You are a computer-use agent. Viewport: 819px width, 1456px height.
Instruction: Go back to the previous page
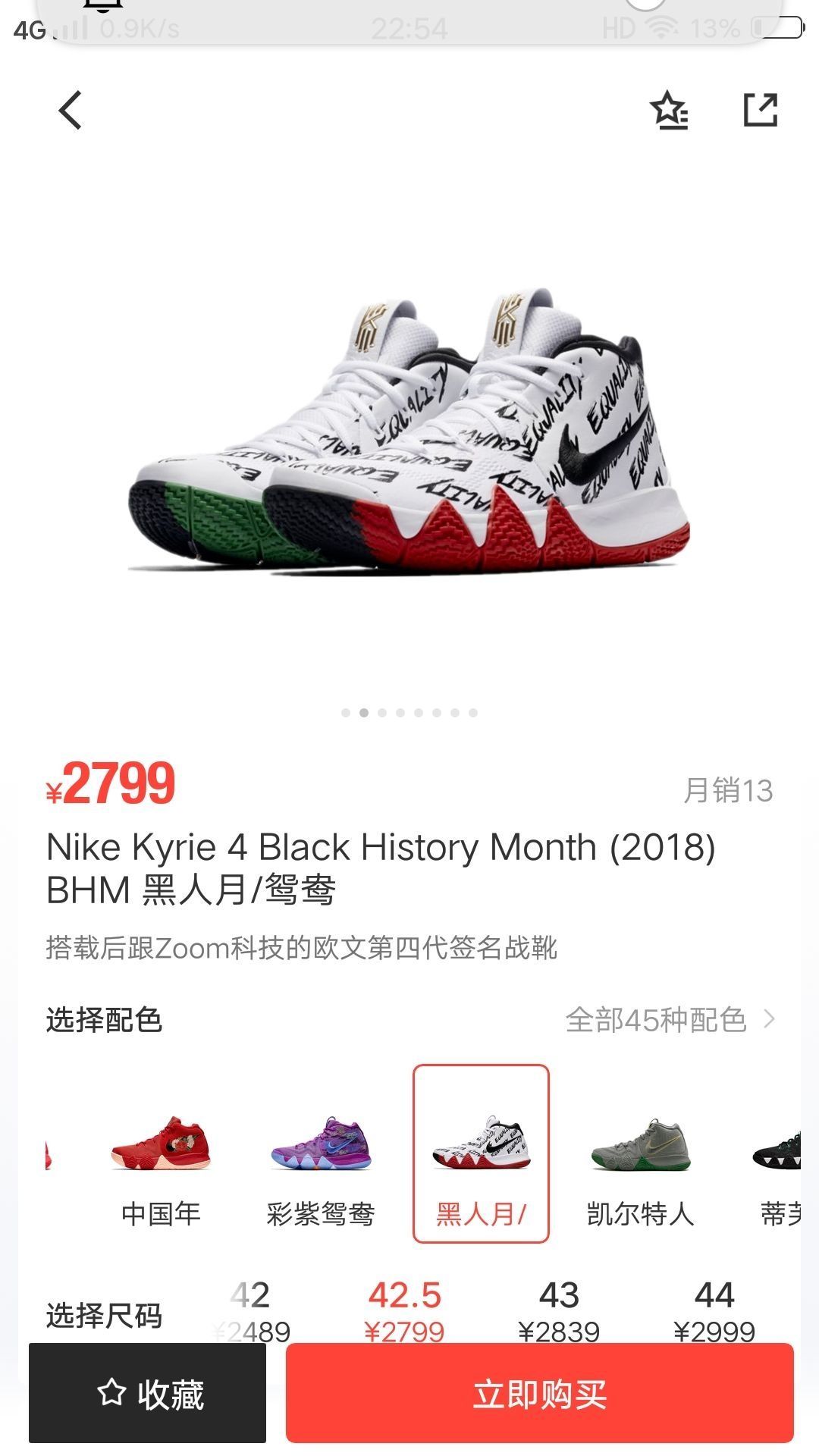click(x=71, y=111)
